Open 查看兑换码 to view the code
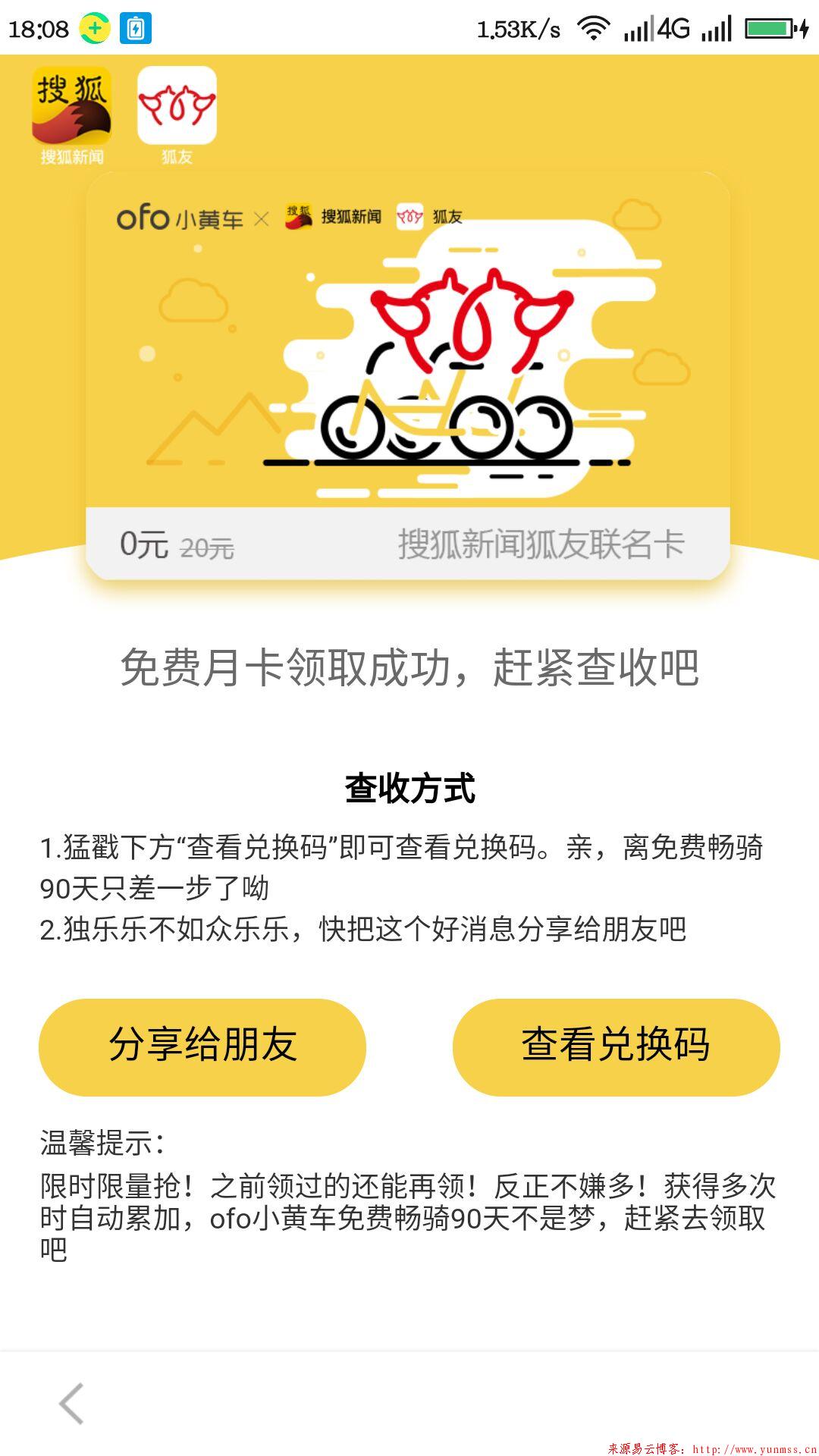Viewport: 819px width, 1456px height. tap(616, 1046)
